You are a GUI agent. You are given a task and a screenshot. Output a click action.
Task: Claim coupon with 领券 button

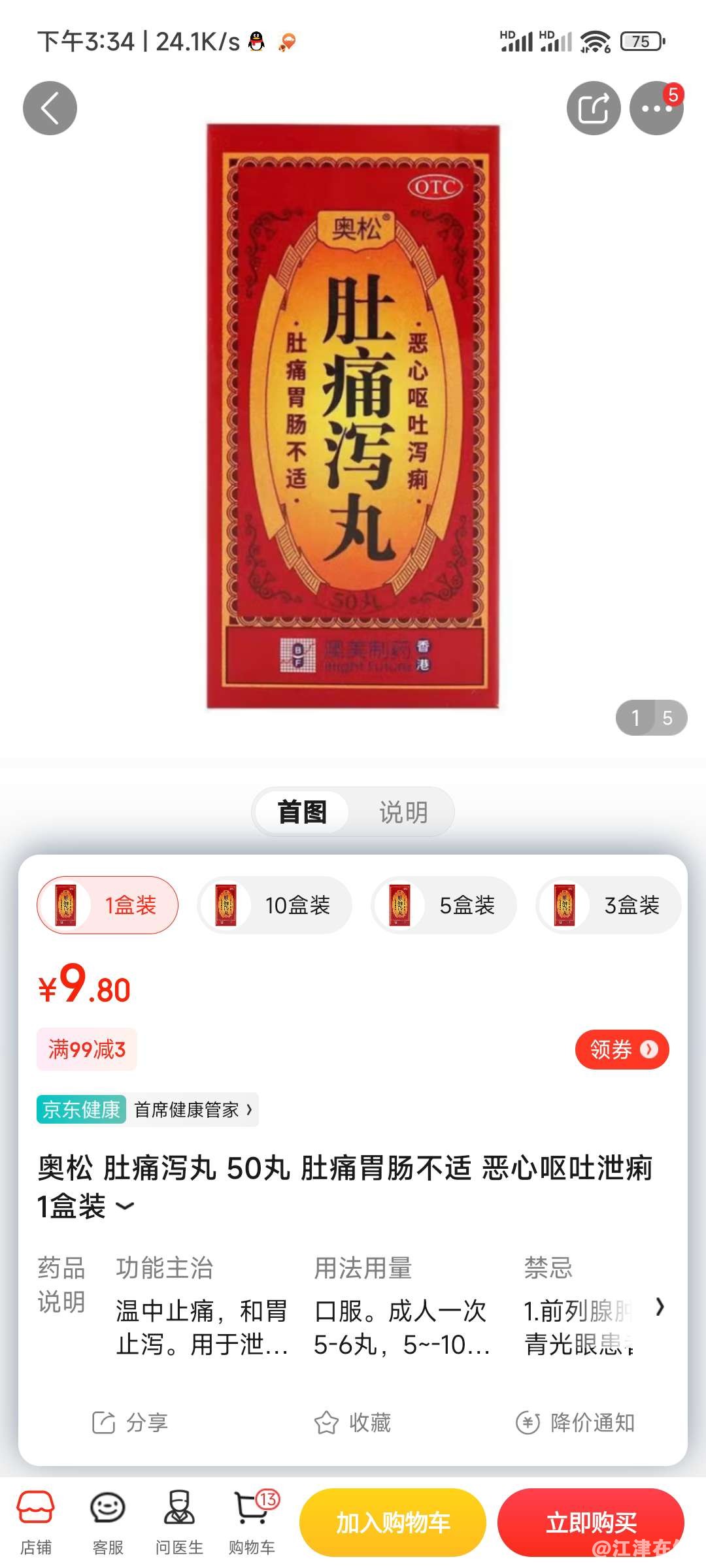[622, 1050]
